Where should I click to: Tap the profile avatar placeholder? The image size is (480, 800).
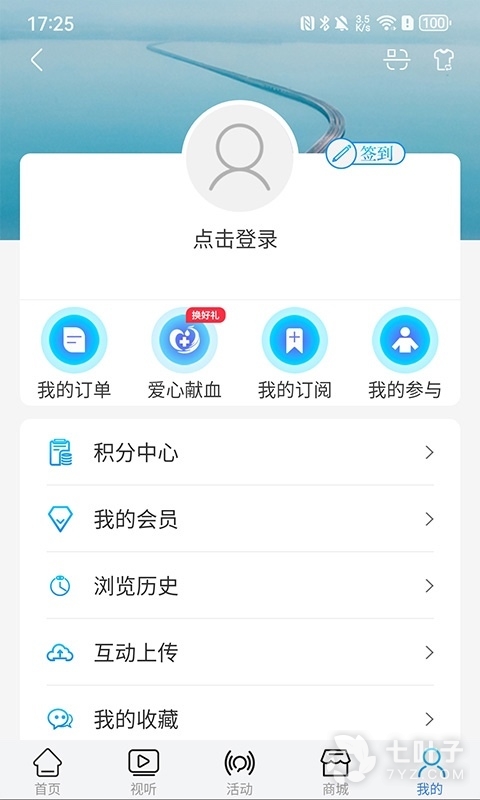240,158
